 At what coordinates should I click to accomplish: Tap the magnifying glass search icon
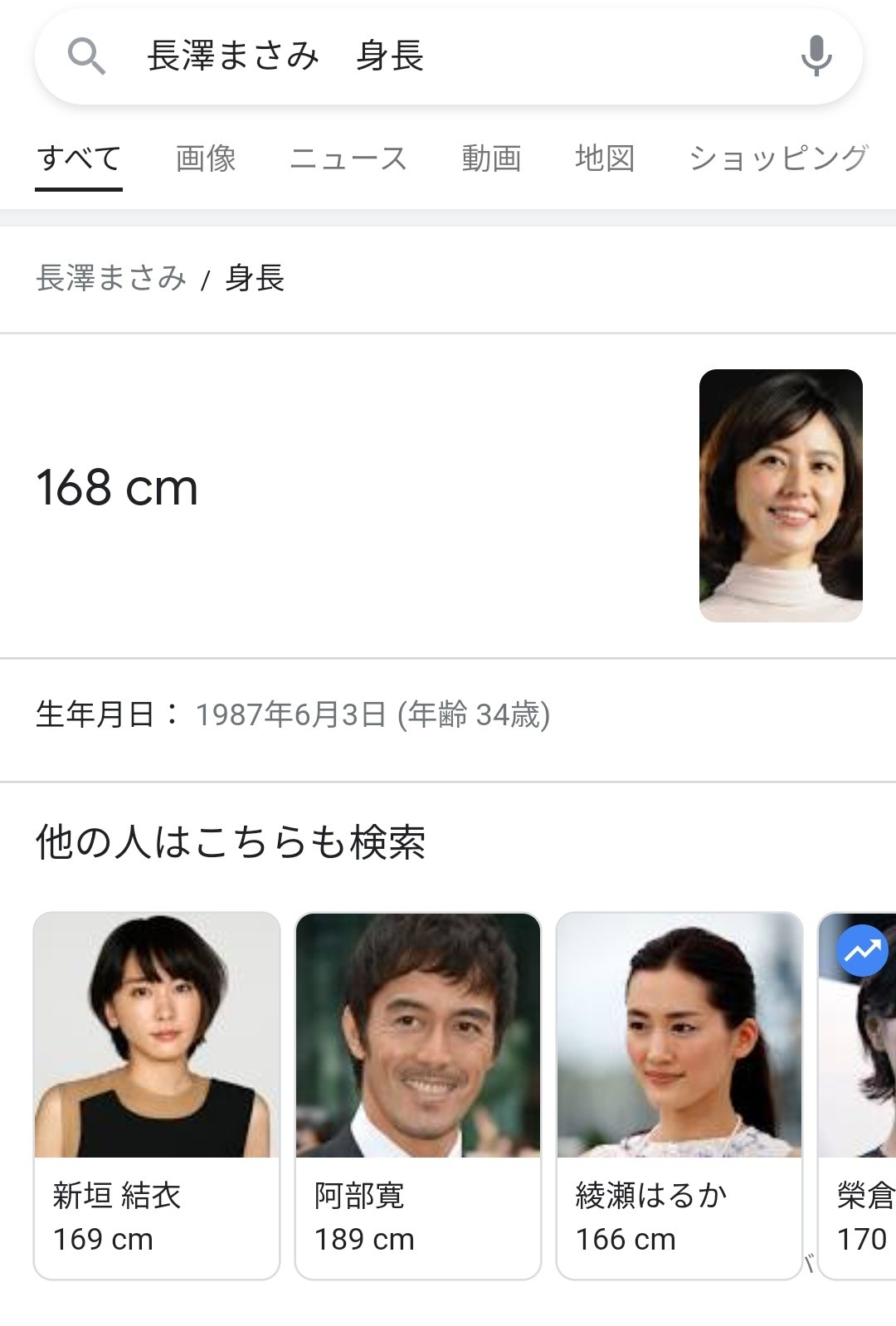pos(86,56)
